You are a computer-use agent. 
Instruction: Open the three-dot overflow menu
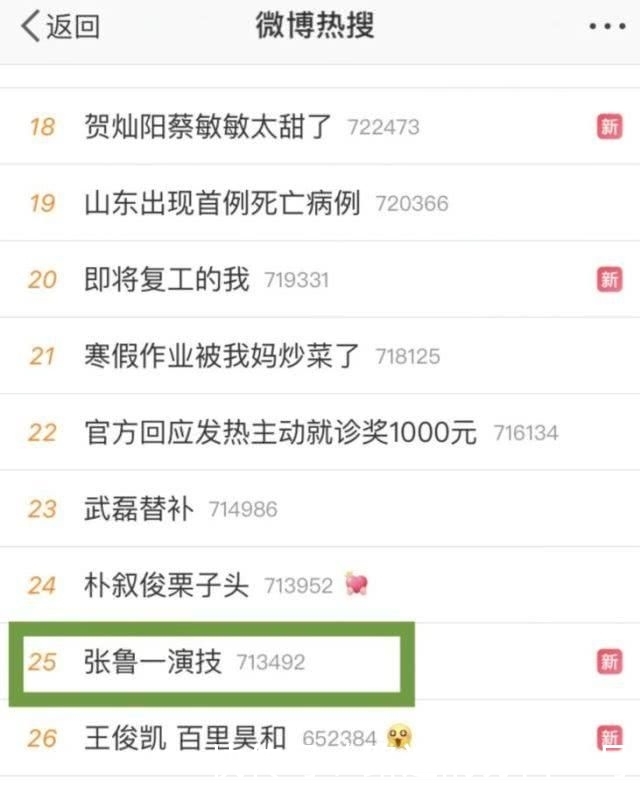click(607, 27)
